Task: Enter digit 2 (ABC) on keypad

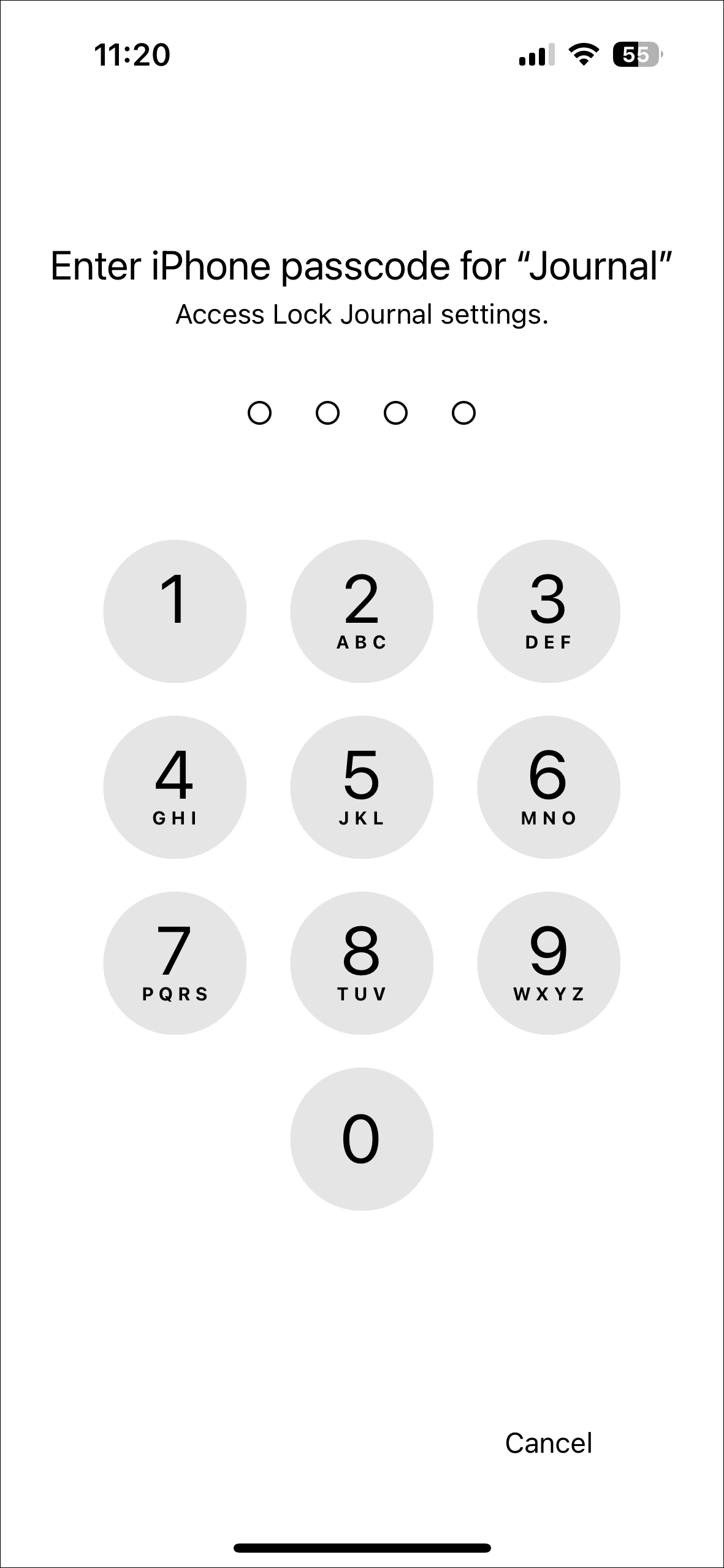Action: 362,611
